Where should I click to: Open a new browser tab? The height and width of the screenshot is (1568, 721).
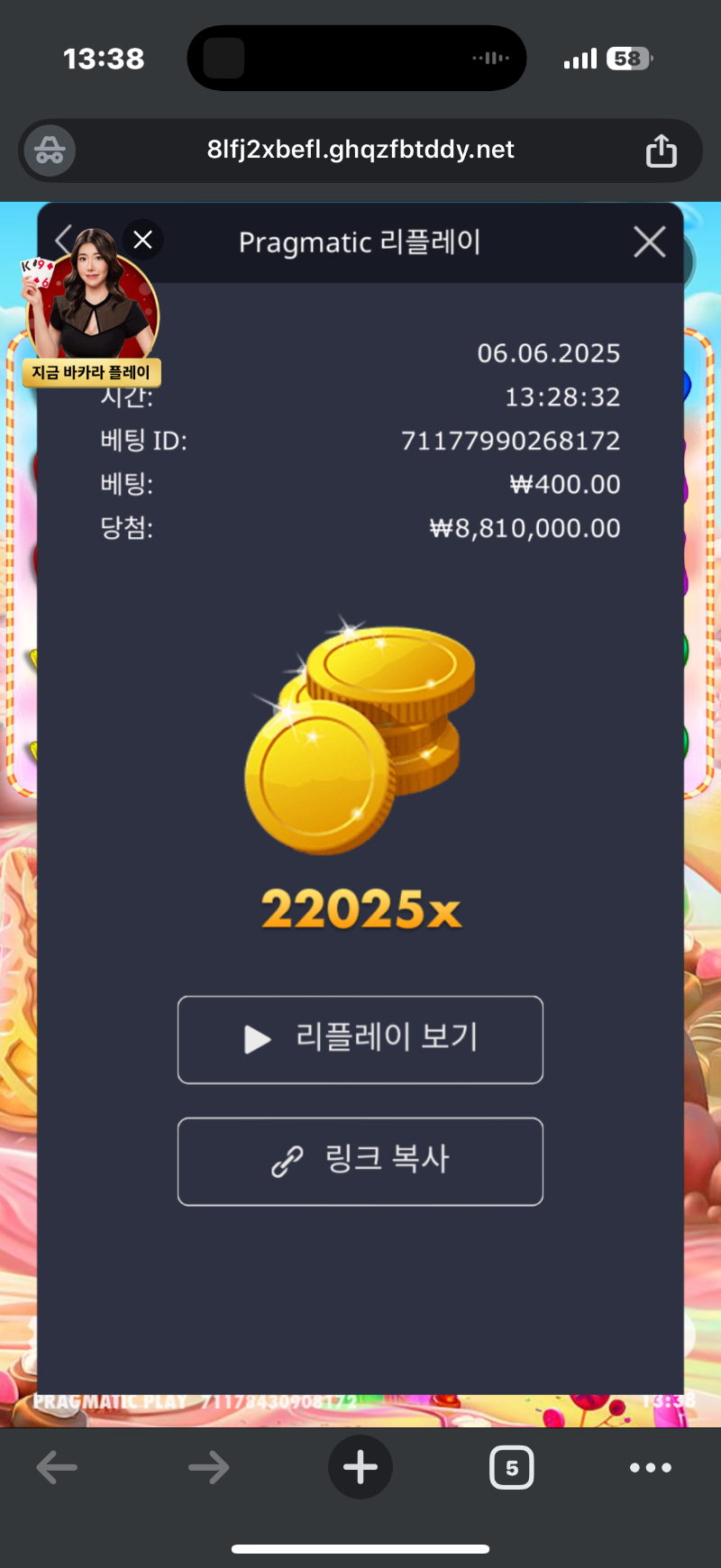point(360,1467)
